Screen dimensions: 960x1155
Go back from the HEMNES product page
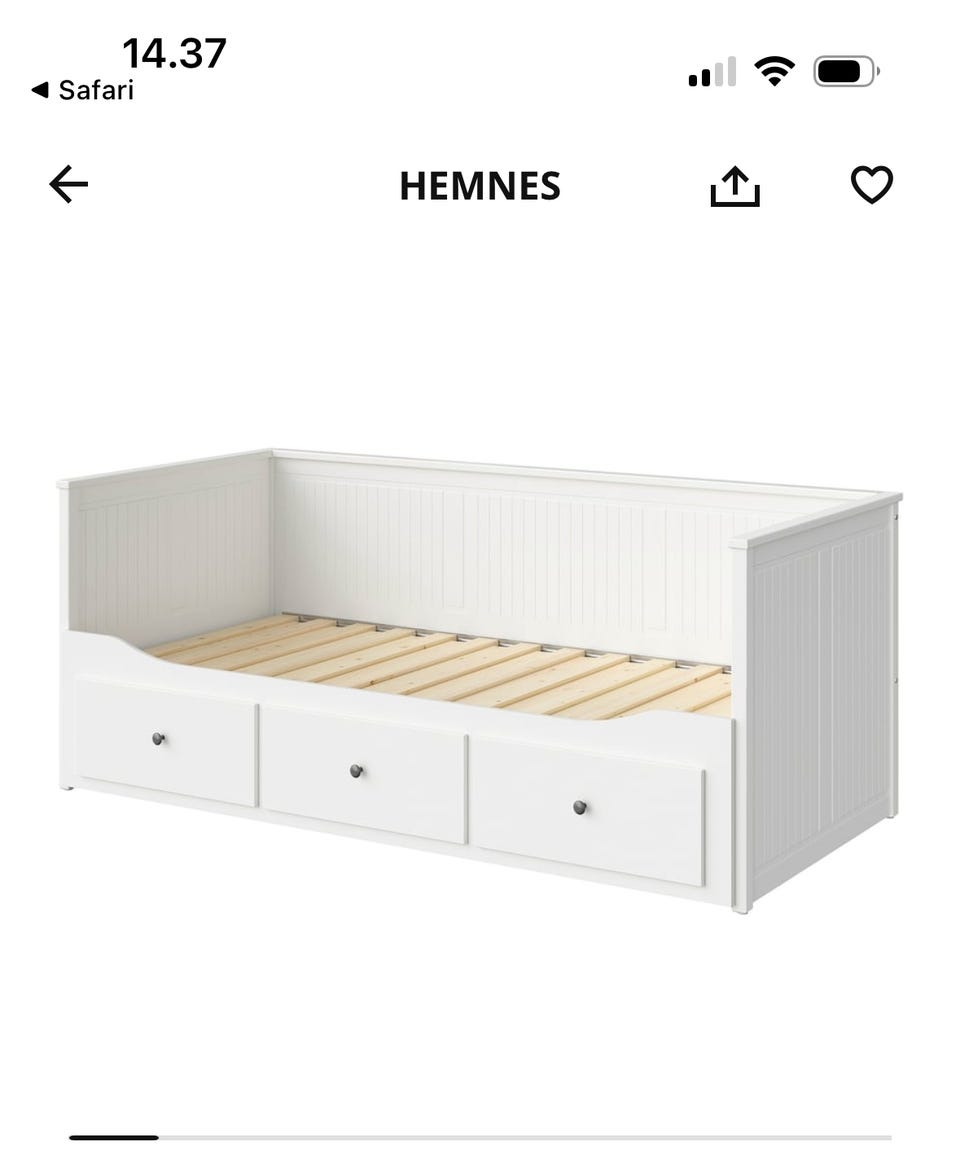coord(69,185)
